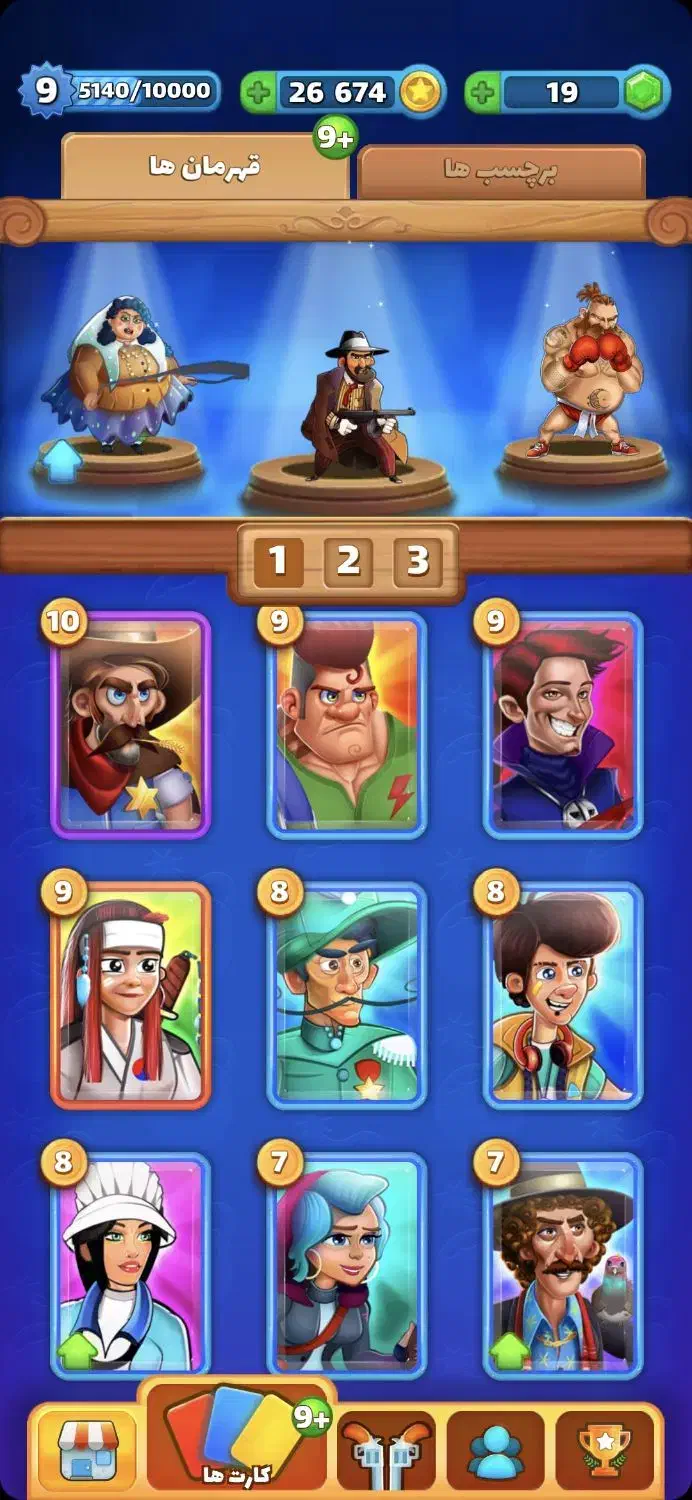Open the level 9 headband girl card
This screenshot has height=1500, width=692.
(130, 995)
